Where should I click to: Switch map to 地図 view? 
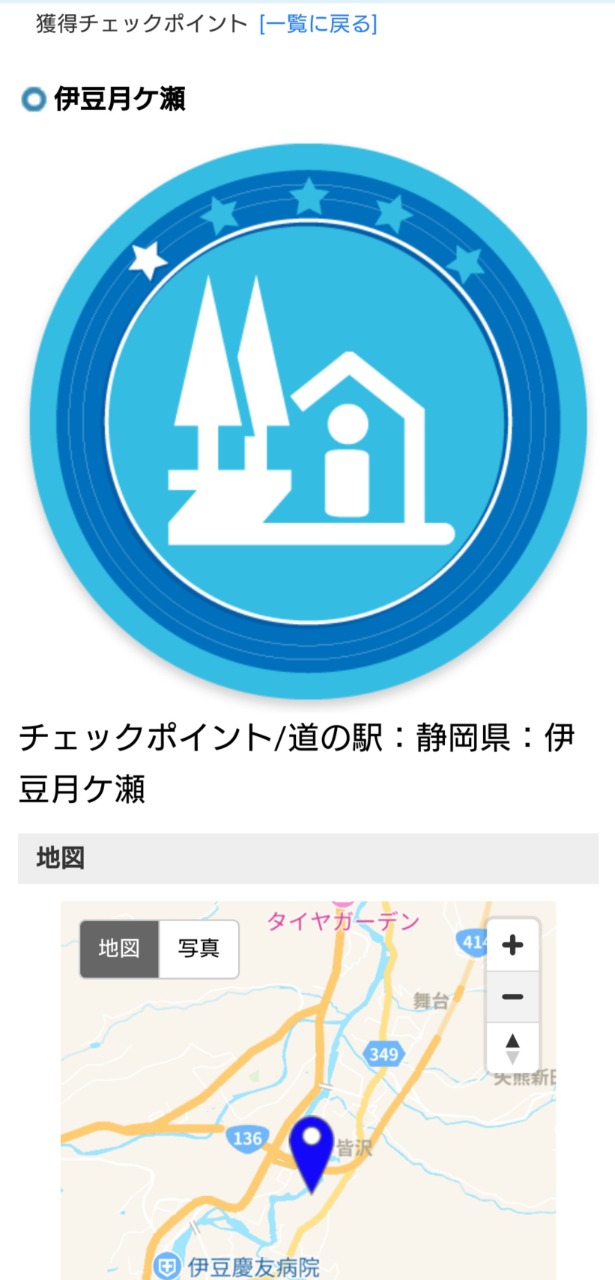(x=120, y=948)
